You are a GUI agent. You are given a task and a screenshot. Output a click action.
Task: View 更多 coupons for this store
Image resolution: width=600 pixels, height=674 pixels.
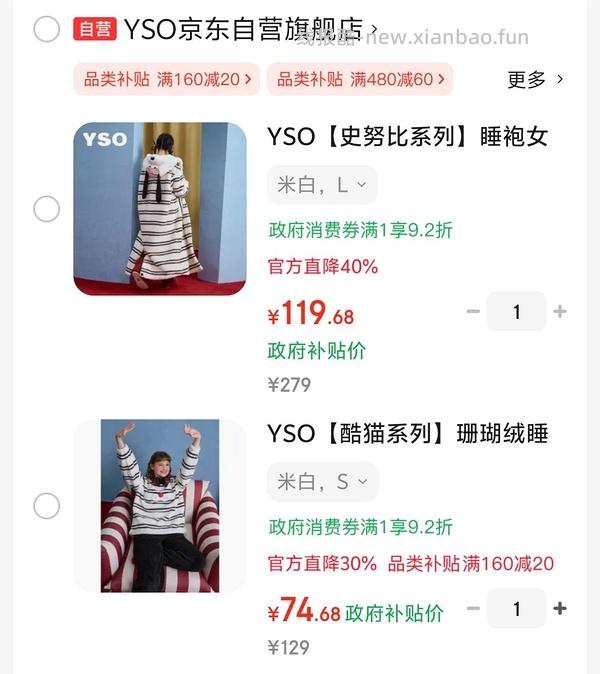point(535,79)
